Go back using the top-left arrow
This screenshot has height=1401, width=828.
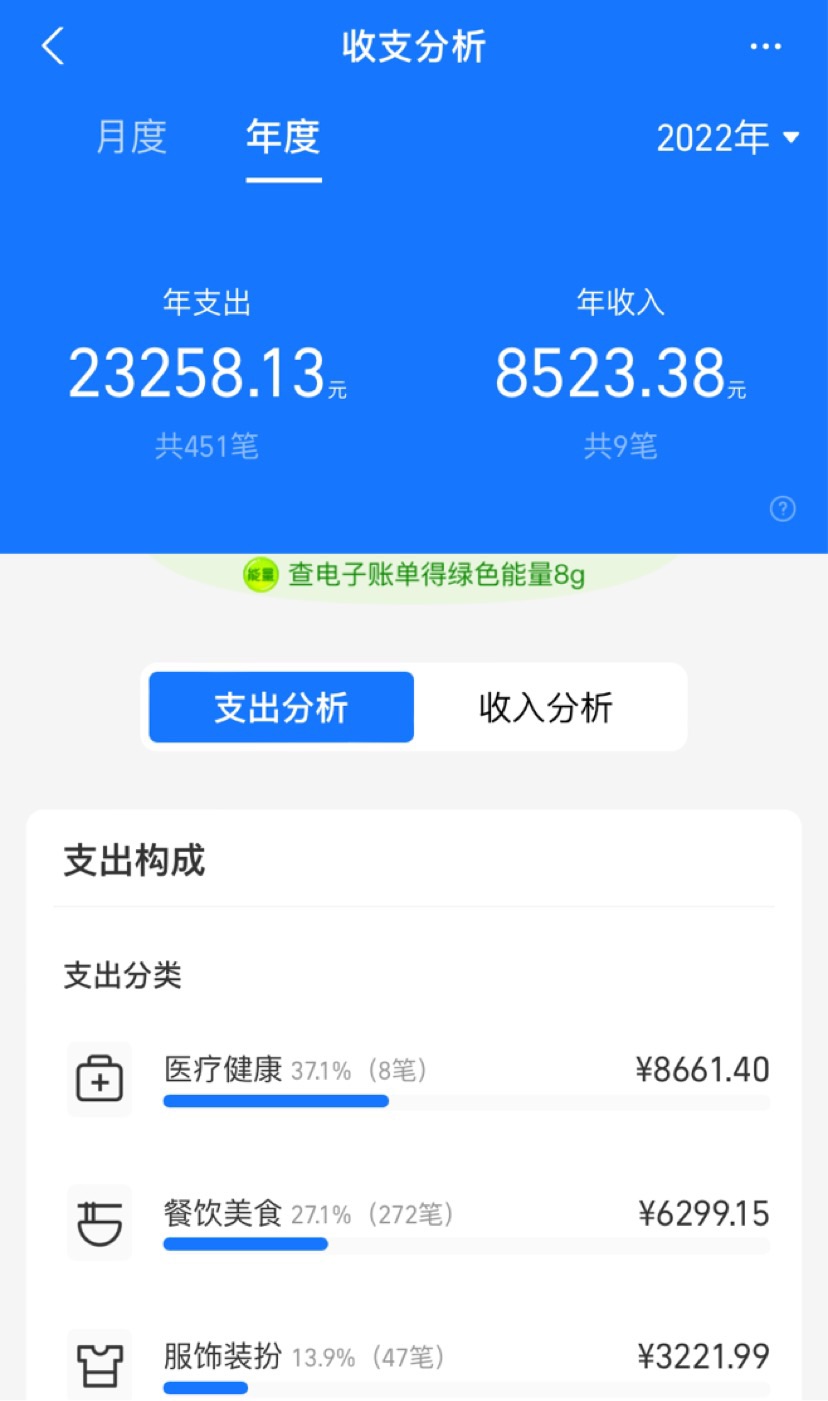tap(53, 47)
